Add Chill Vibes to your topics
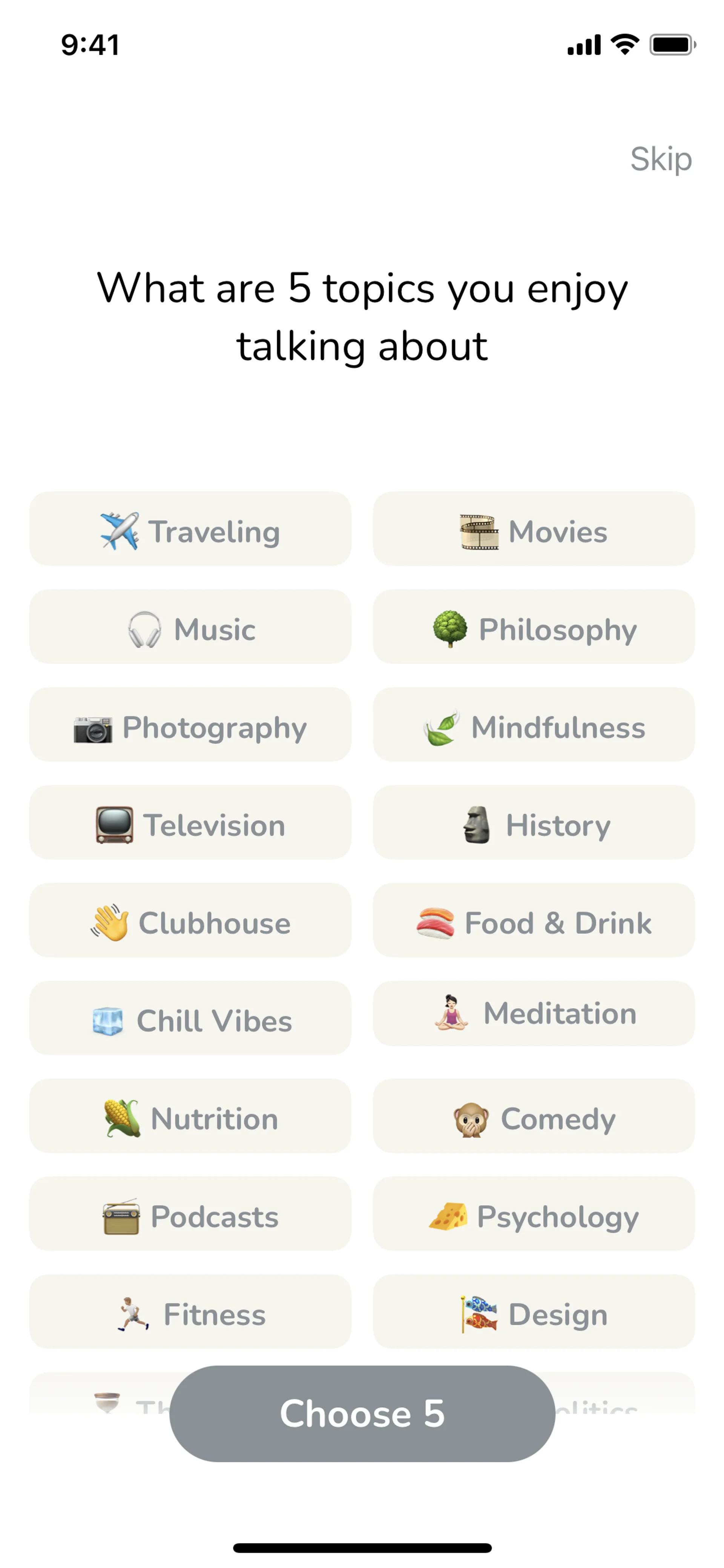This screenshot has width=724, height=1568. 190,1018
